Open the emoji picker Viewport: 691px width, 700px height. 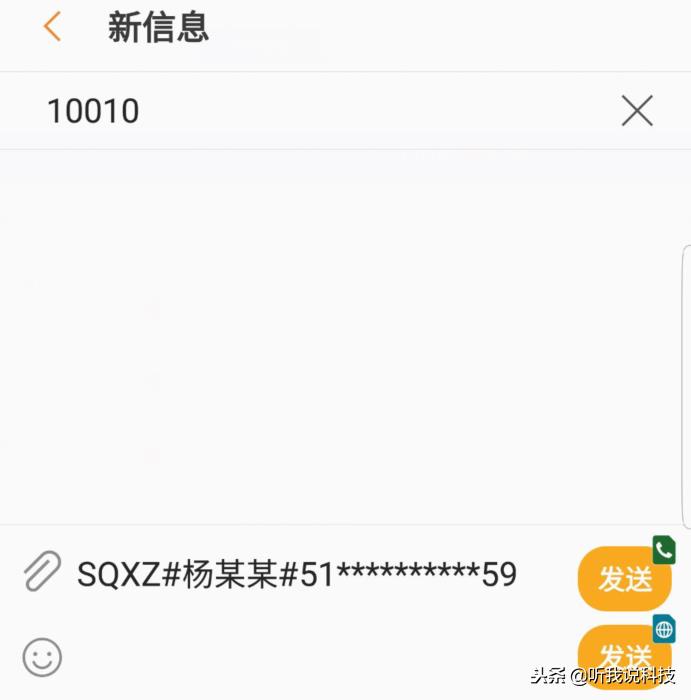click(42, 657)
